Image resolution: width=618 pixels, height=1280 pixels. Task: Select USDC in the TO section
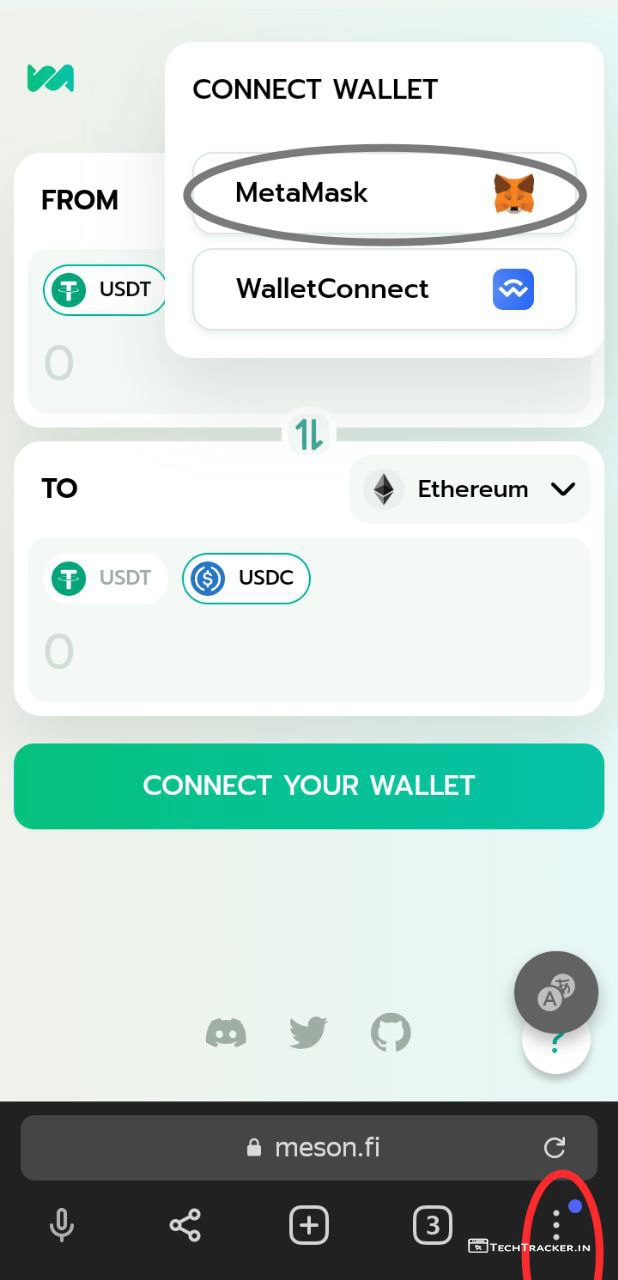[246, 578]
